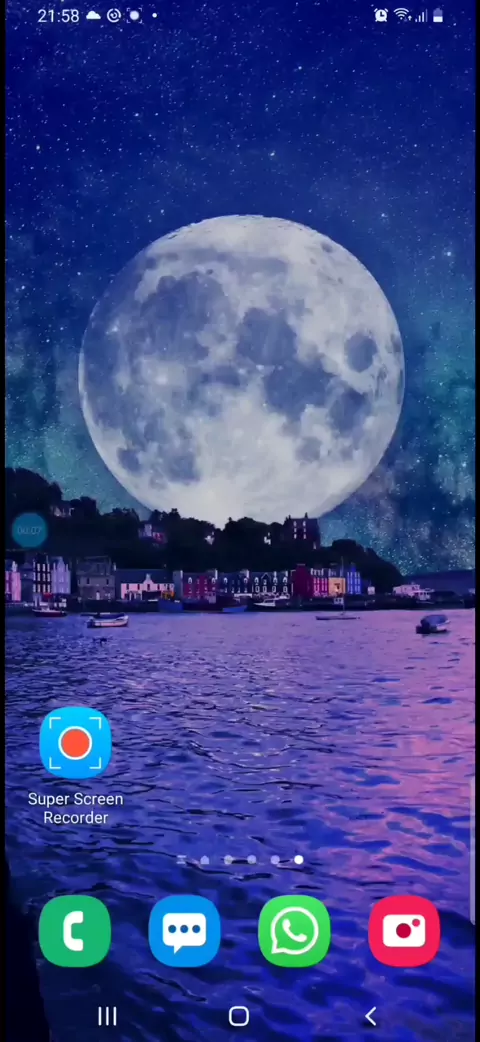480x1042 pixels.
Task: Go back with the navigation arrow
Action: (370, 1015)
